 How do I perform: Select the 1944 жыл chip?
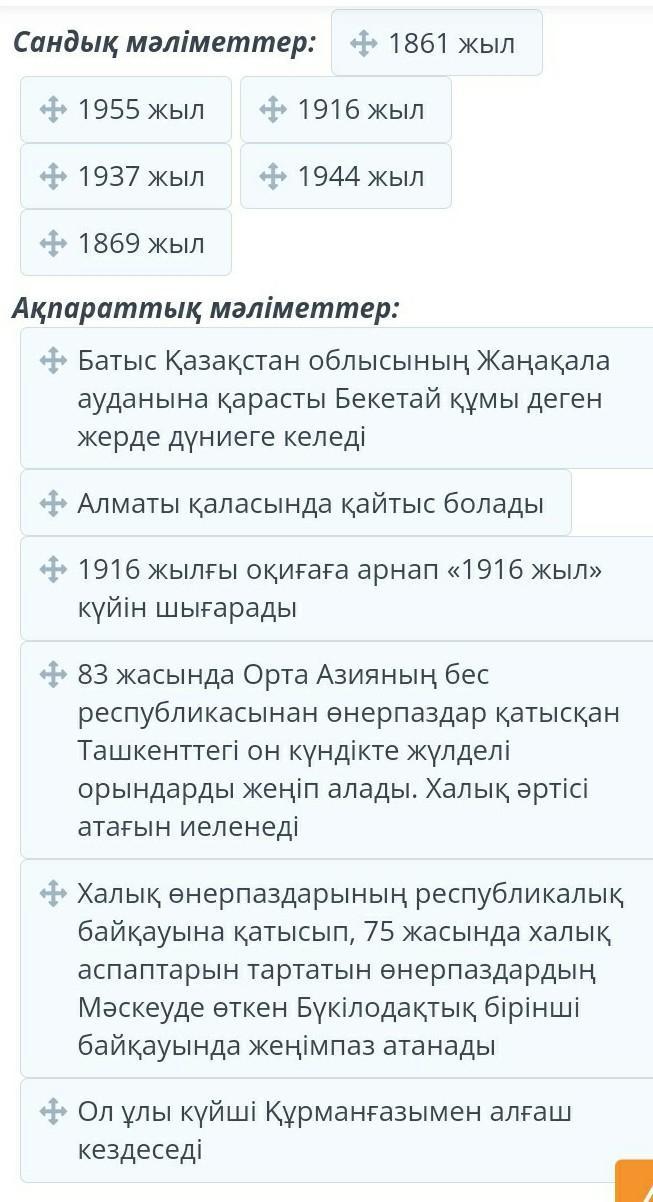tap(346, 176)
